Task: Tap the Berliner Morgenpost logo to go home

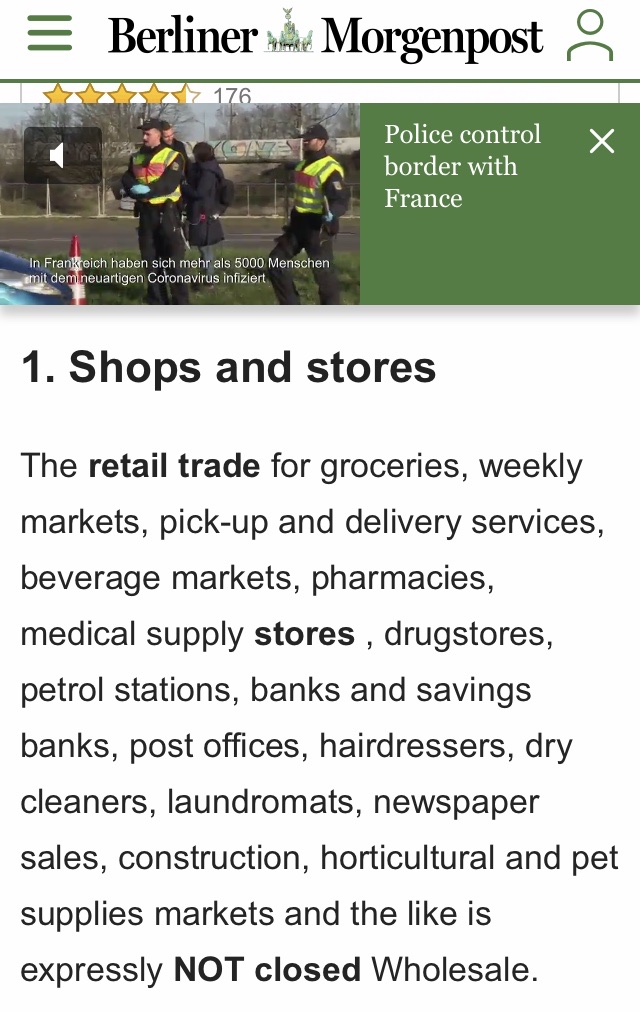Action: 325,36
